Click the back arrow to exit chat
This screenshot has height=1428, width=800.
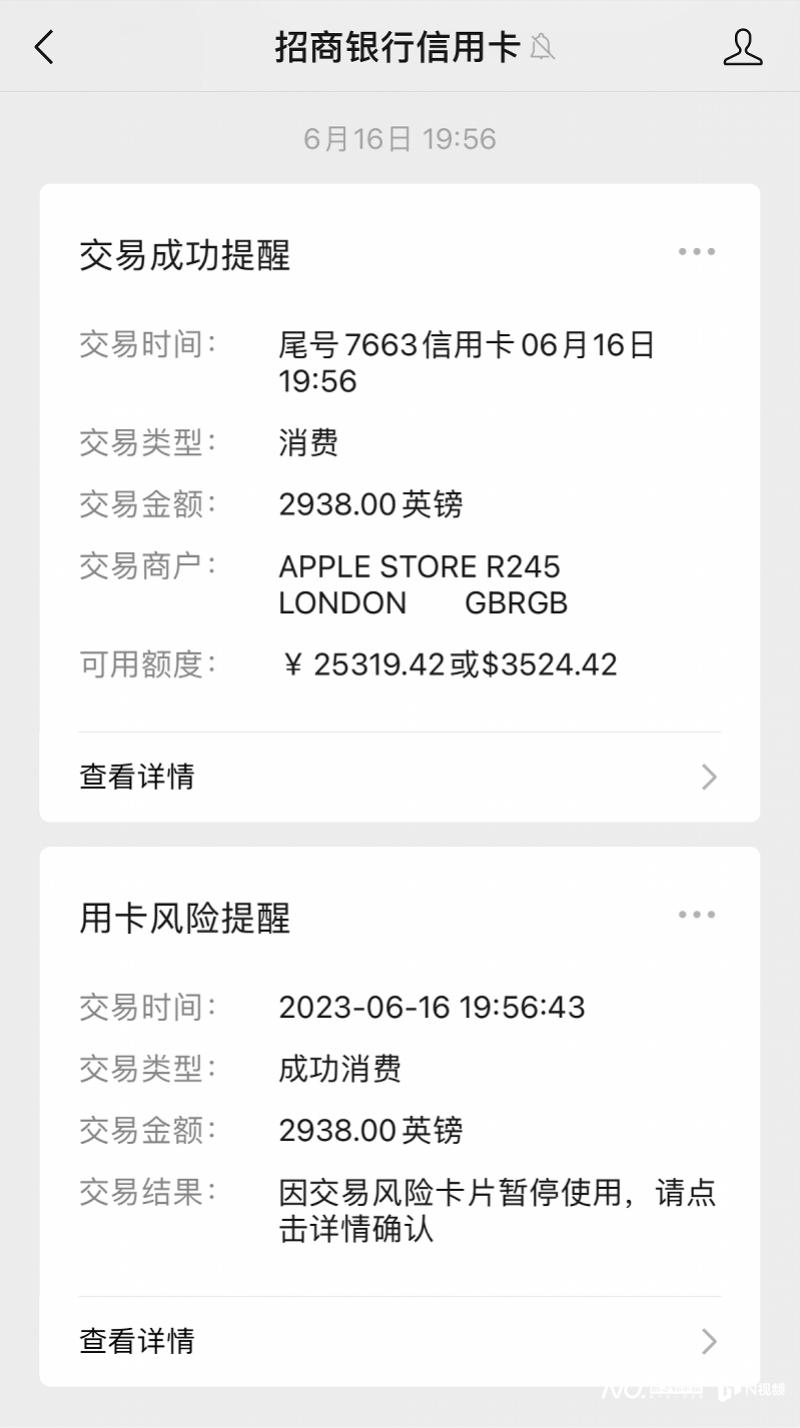click(42, 46)
